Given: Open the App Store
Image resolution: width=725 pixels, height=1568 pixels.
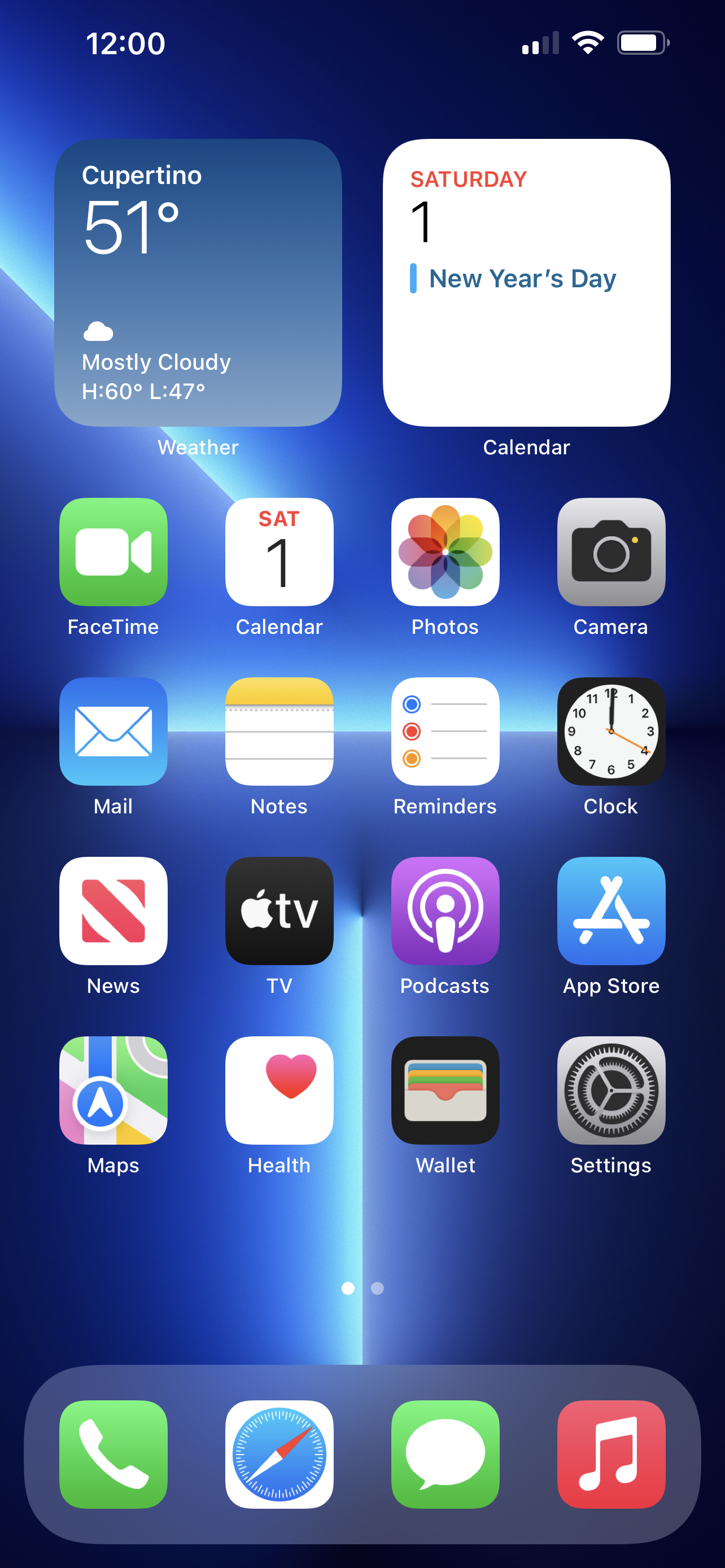Looking at the screenshot, I should 611,910.
